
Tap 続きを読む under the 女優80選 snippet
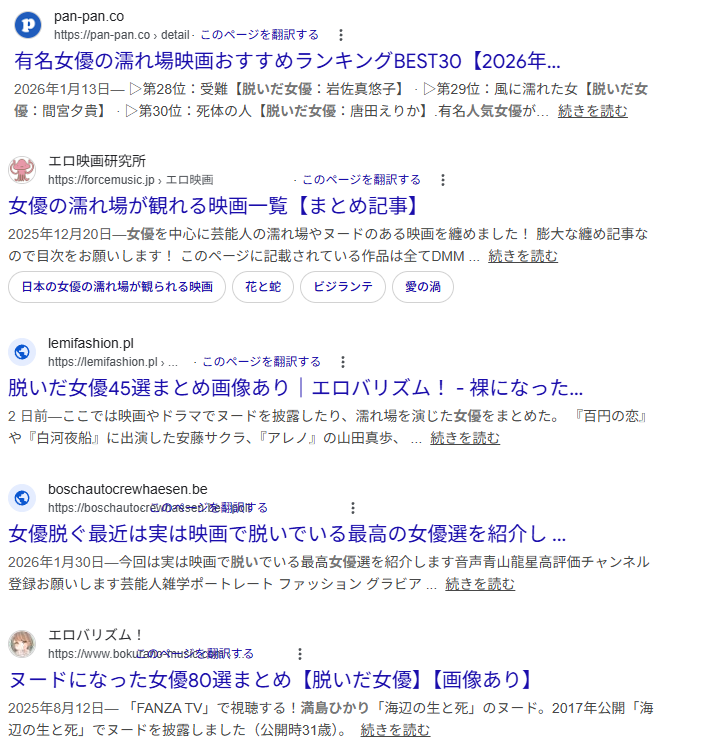point(395,730)
